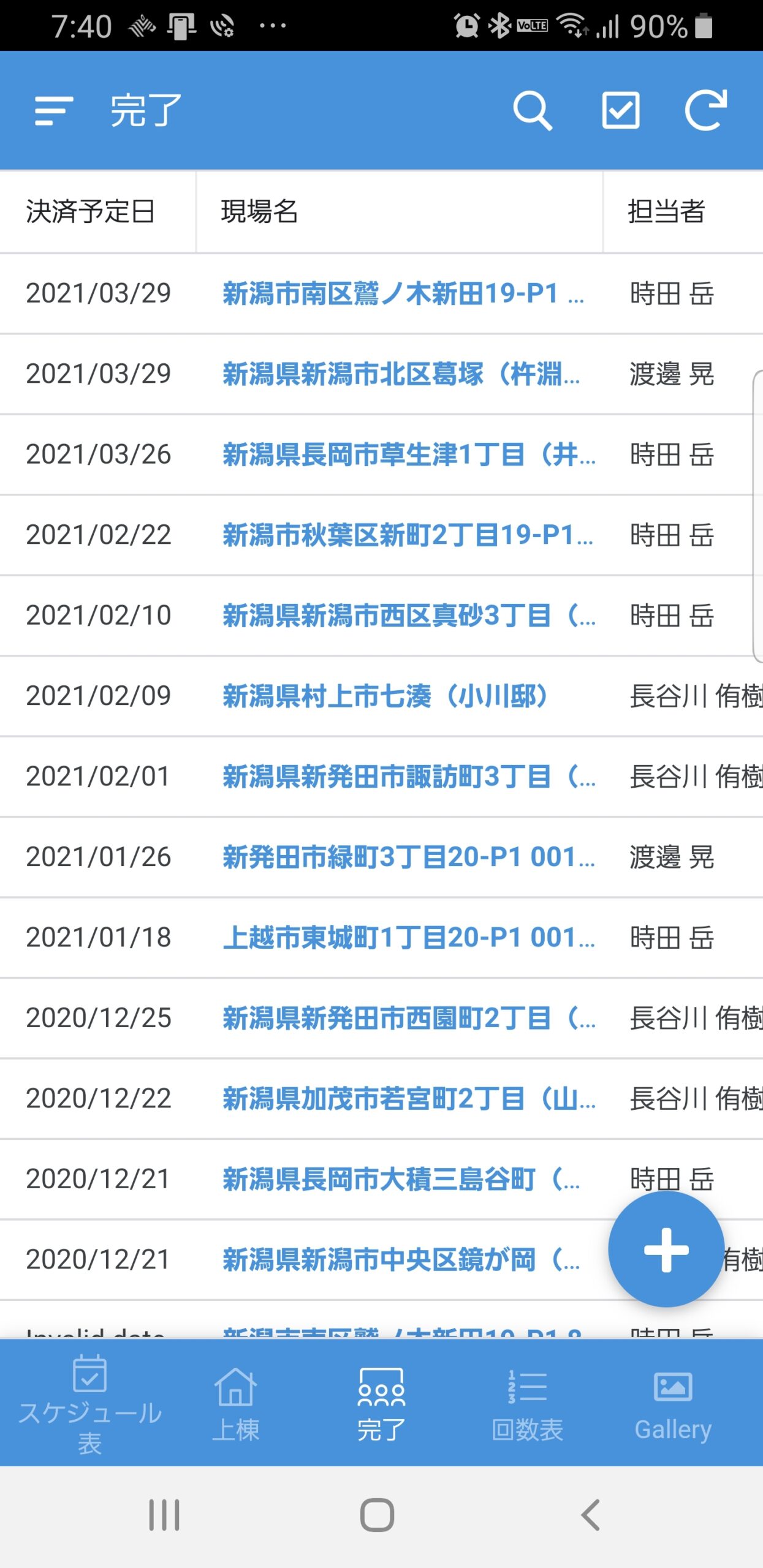The width and height of the screenshot is (763, 1568).
Task: Open 新発田市緑町3丁目20-P1 001 link
Action: (409, 857)
